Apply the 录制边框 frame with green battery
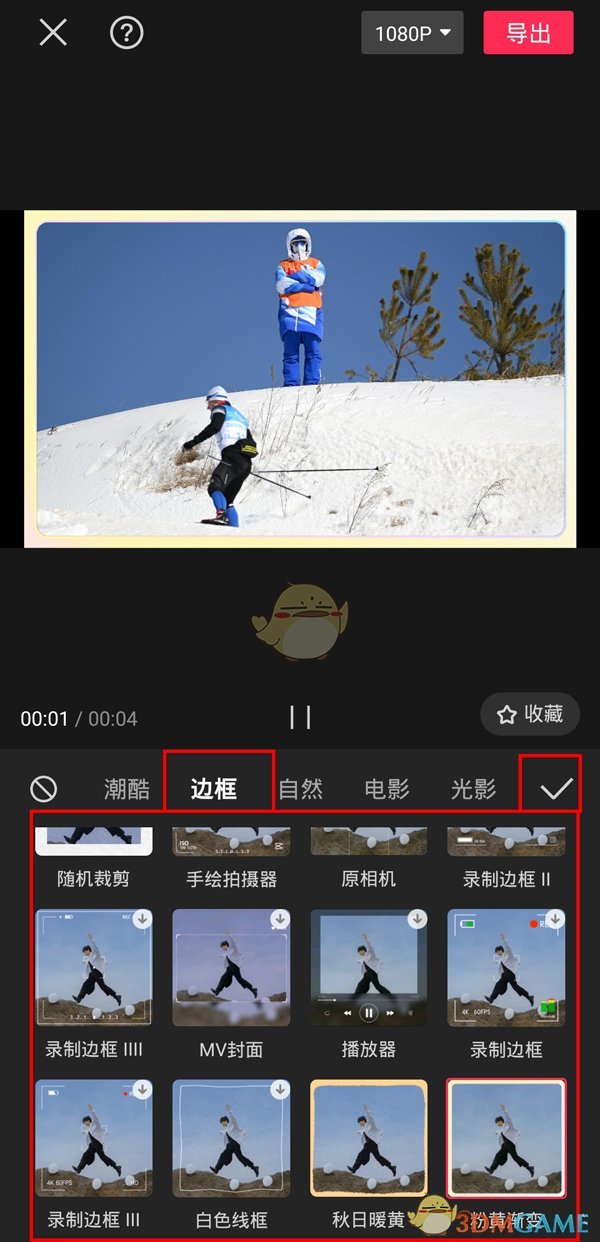Viewport: 600px width, 1242px height. (506, 967)
